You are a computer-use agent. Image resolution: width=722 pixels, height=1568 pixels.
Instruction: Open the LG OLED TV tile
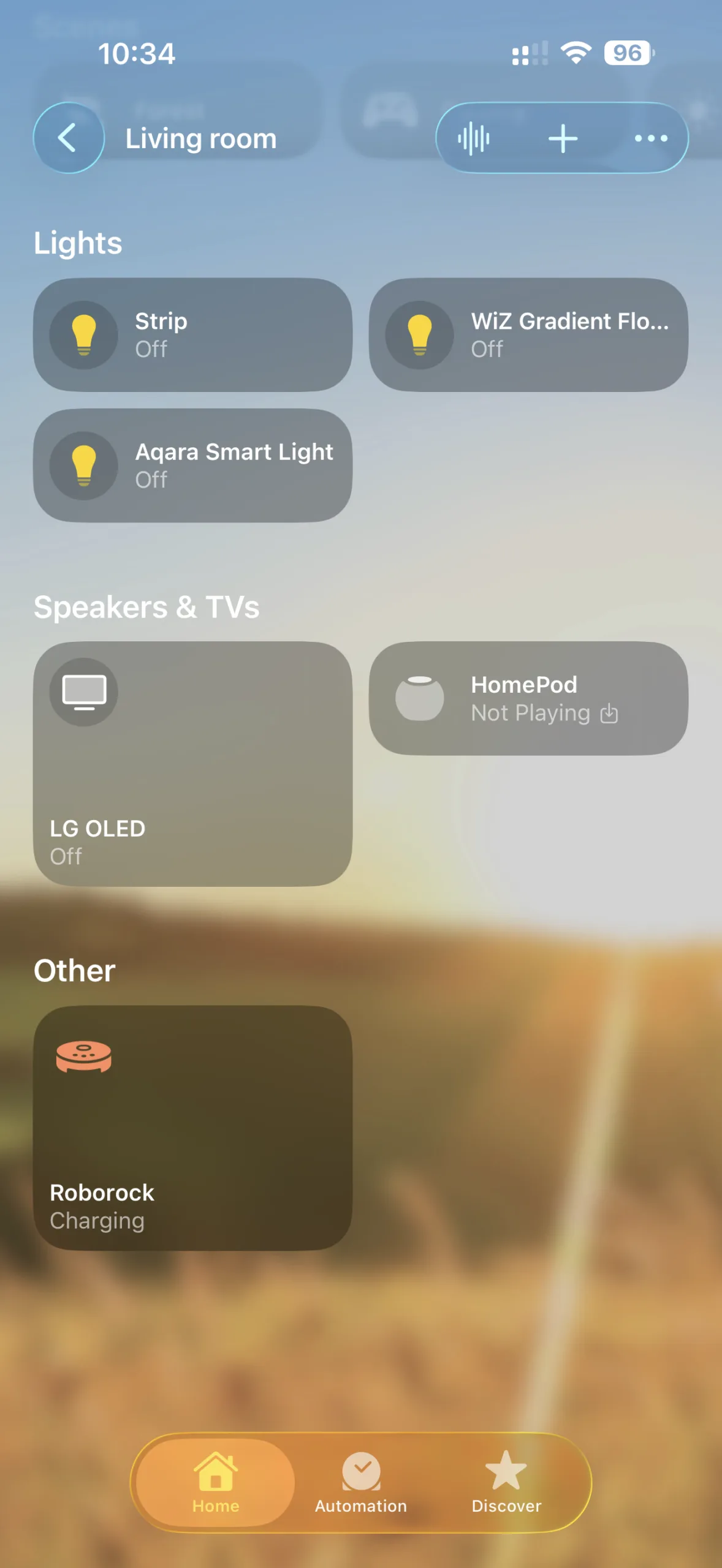(192, 763)
